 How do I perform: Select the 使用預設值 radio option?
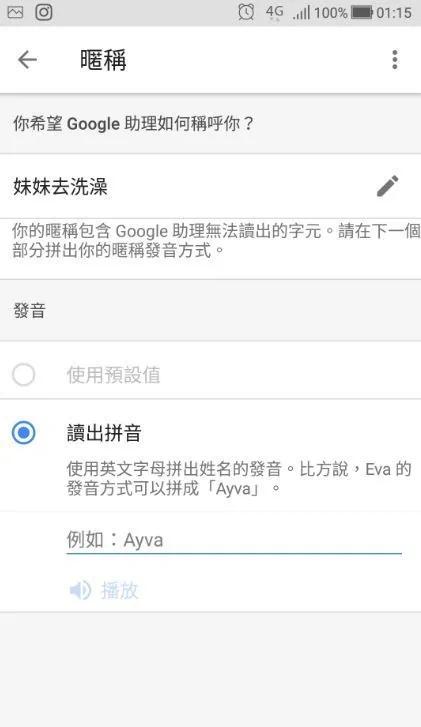click(x=24, y=375)
